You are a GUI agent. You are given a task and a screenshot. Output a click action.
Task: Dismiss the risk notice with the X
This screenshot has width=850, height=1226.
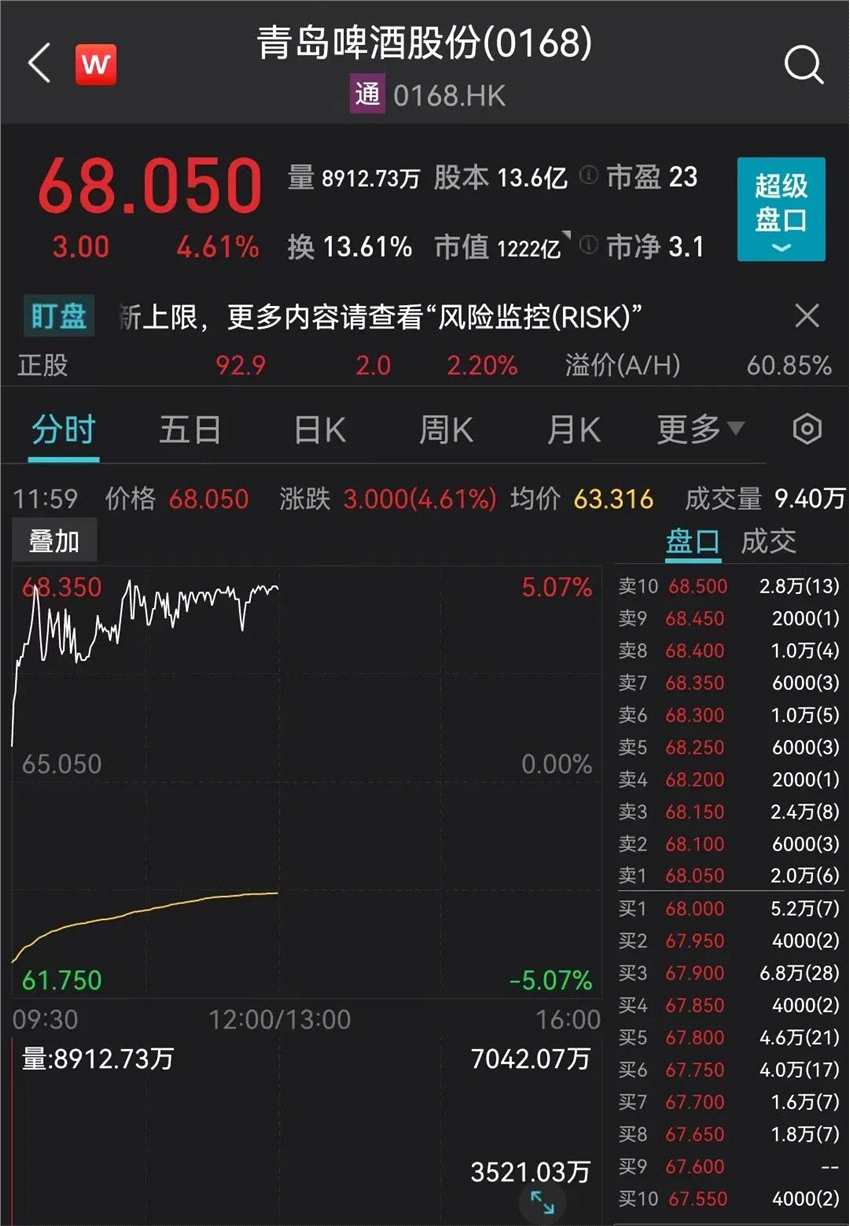[x=808, y=316]
